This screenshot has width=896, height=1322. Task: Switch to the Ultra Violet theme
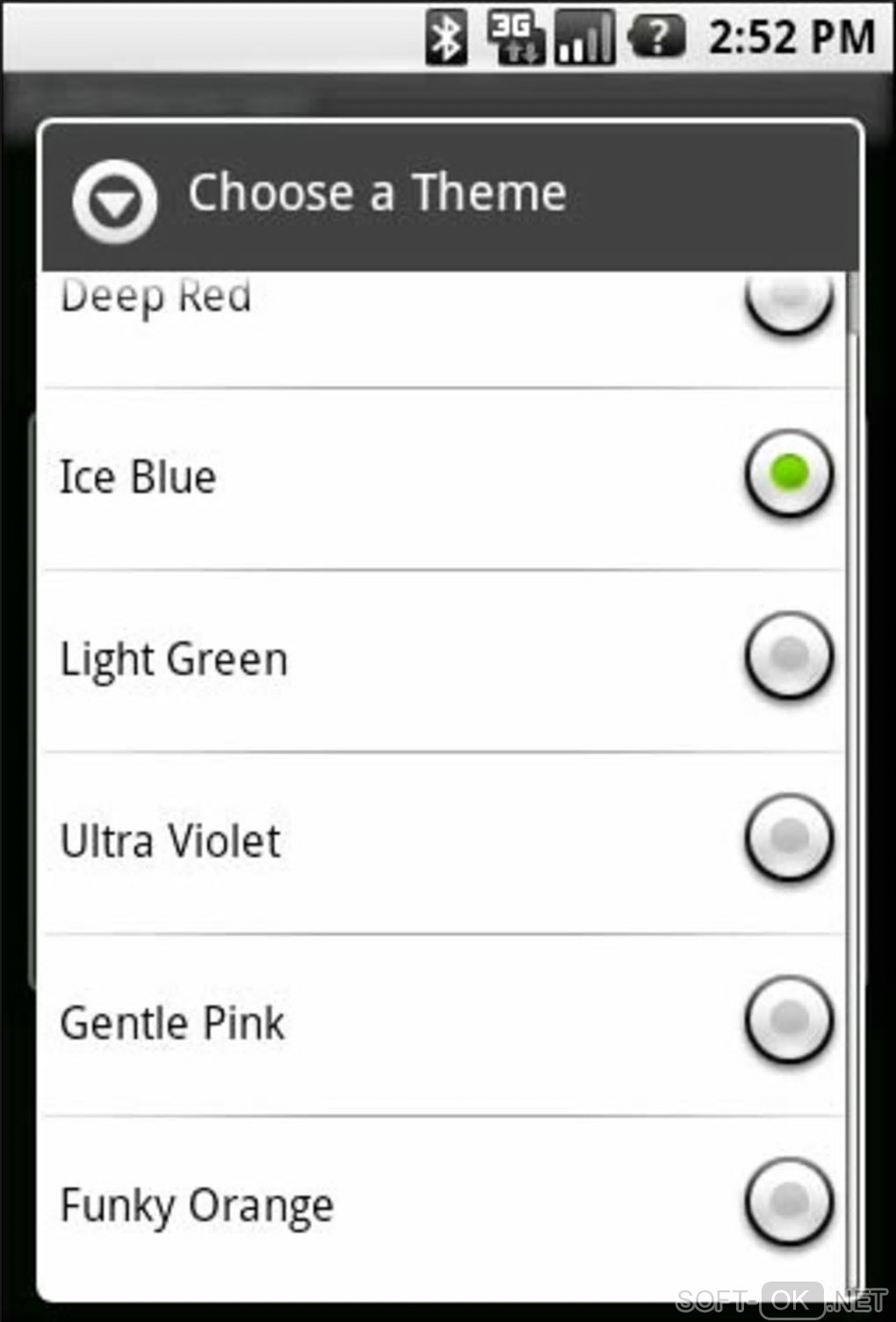click(788, 838)
